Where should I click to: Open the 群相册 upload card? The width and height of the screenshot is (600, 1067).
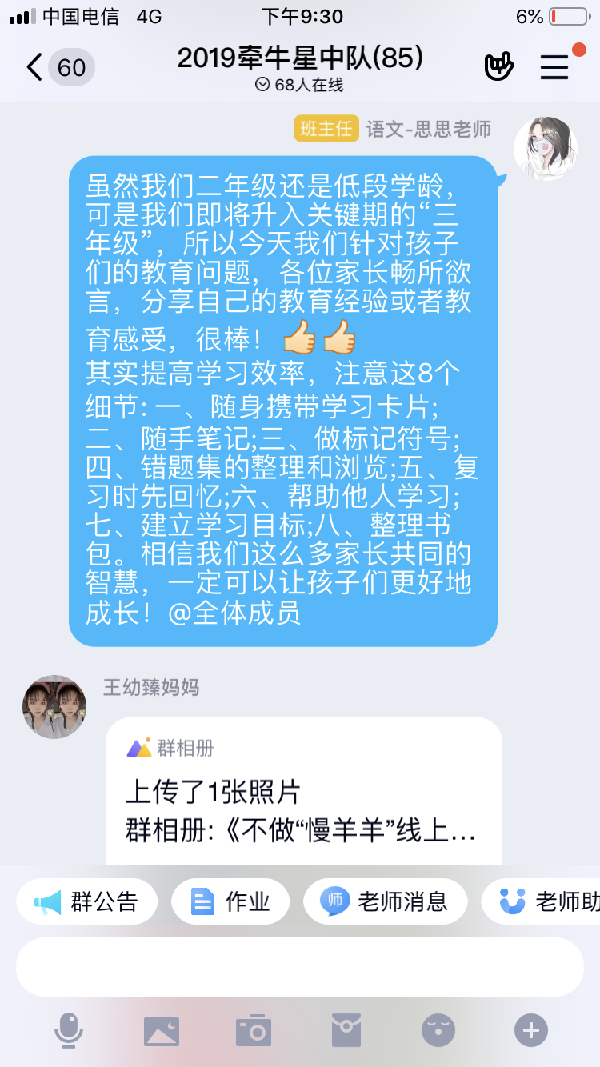(303, 791)
